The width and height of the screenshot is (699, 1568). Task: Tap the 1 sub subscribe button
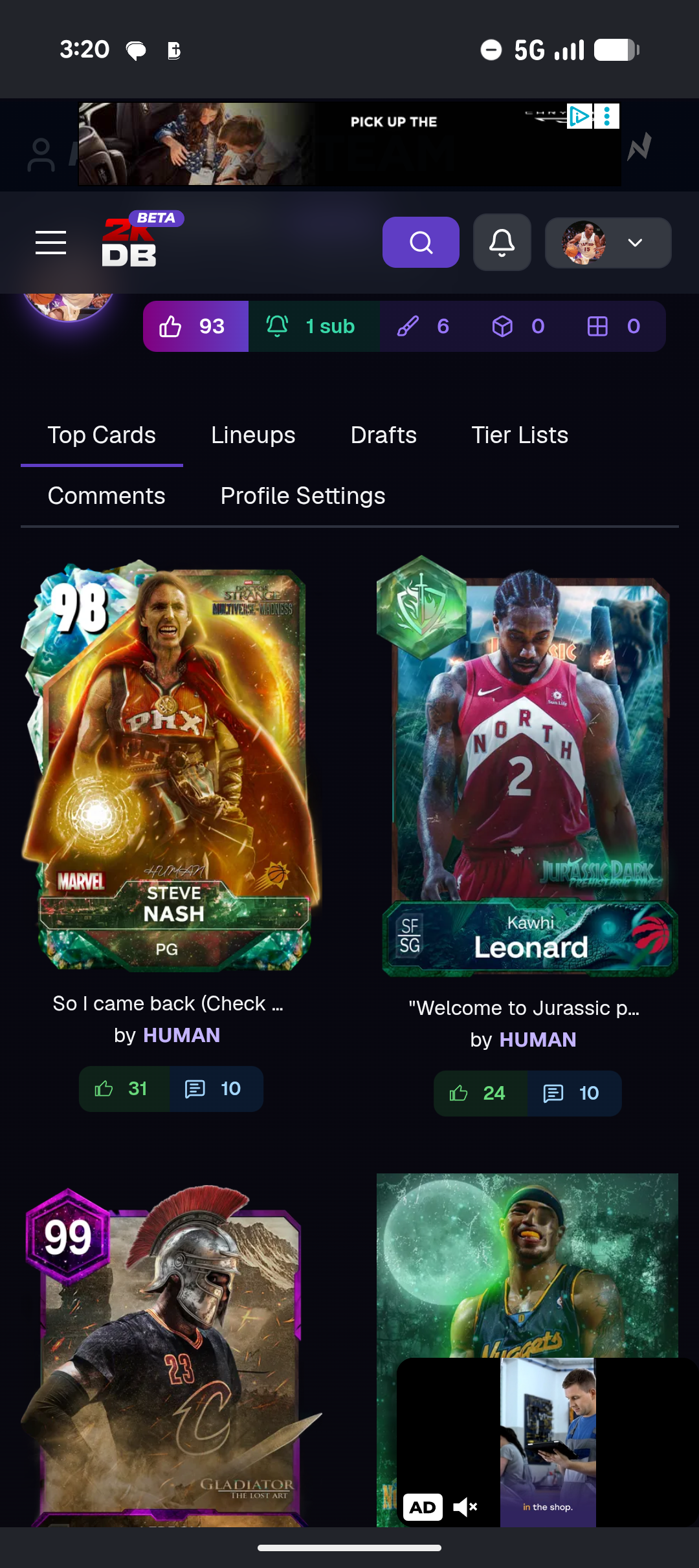[x=314, y=326]
